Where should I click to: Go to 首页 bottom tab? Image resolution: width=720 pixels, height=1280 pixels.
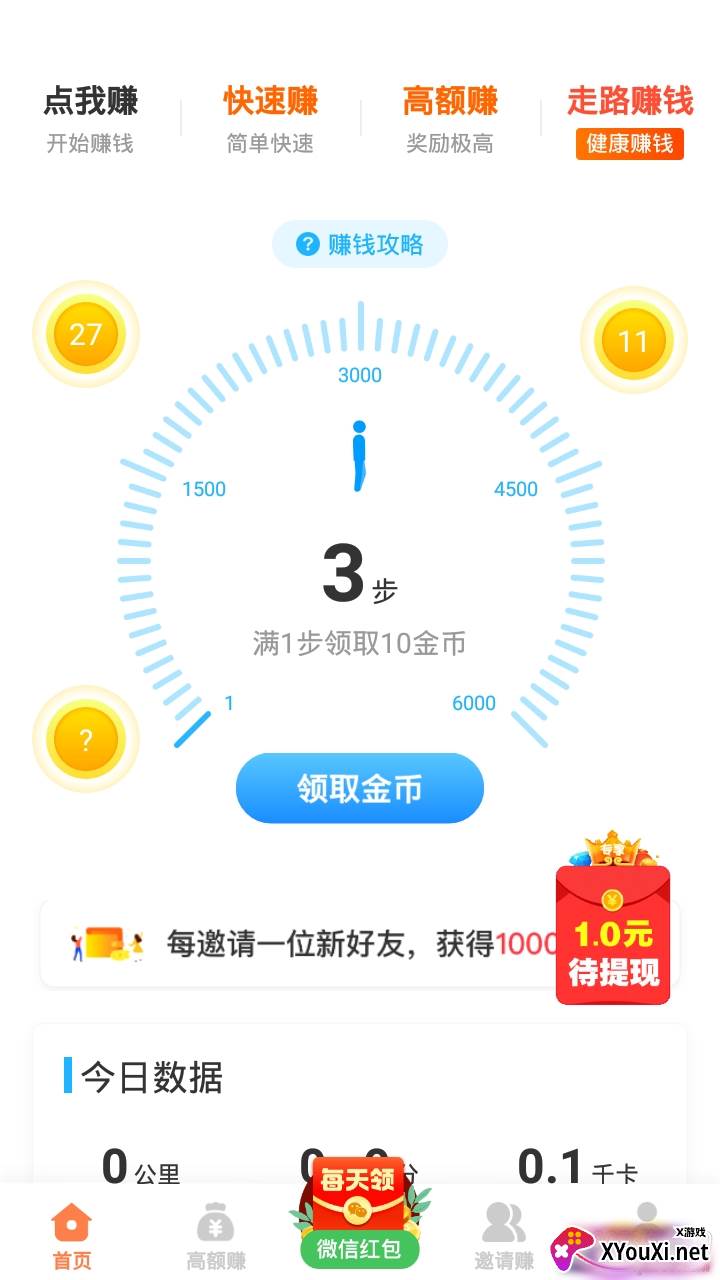click(72, 1236)
